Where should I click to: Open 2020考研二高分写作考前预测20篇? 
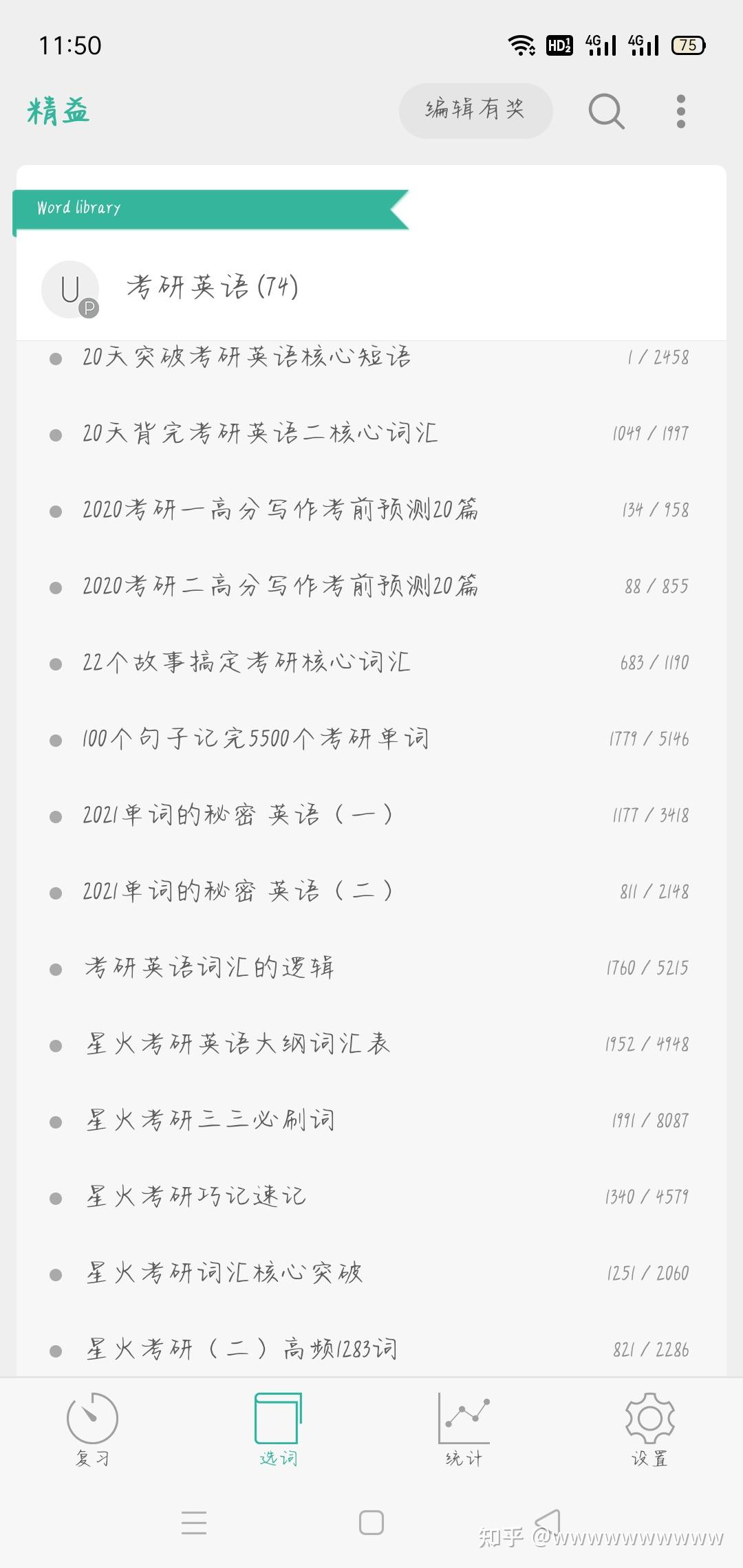[x=280, y=587]
